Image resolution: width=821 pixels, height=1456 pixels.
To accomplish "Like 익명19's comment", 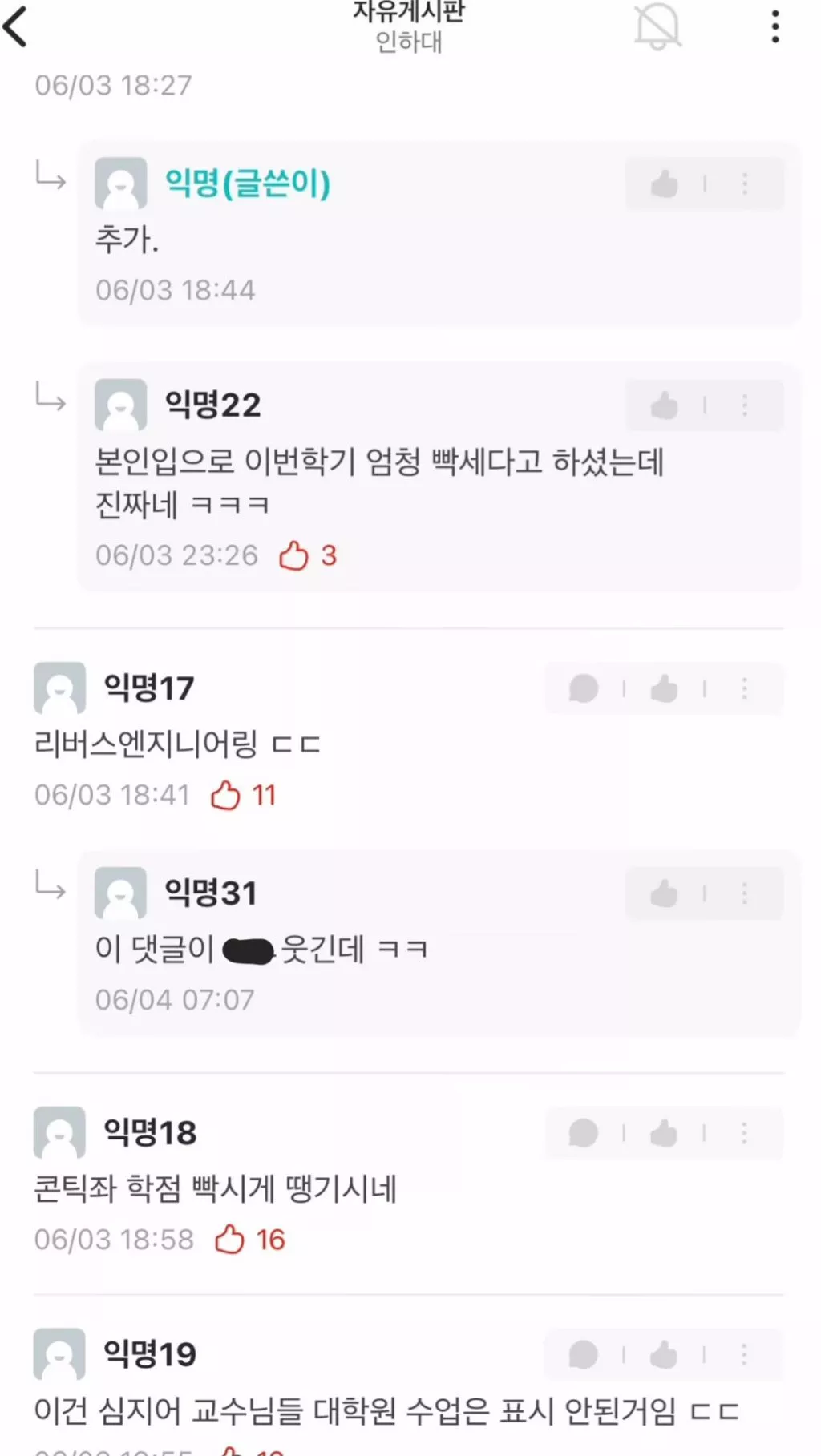I will pyautogui.click(x=665, y=1355).
